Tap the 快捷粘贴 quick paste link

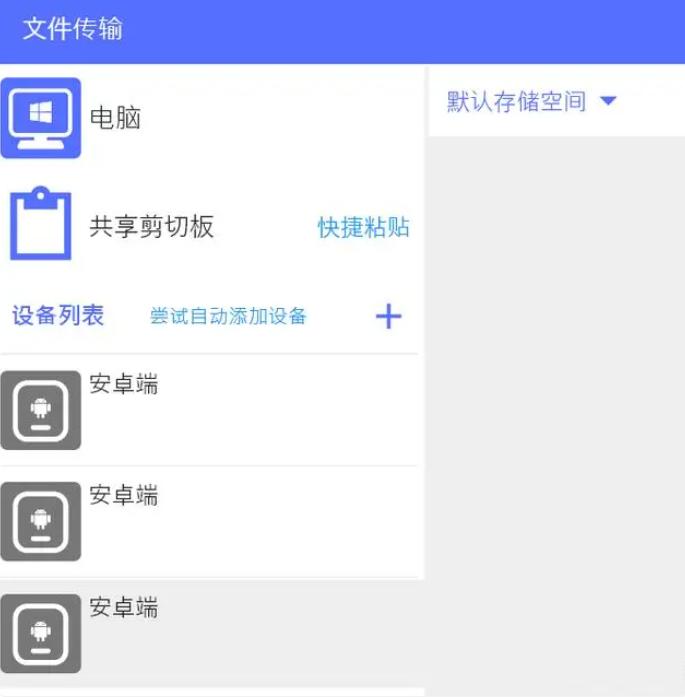point(363,227)
